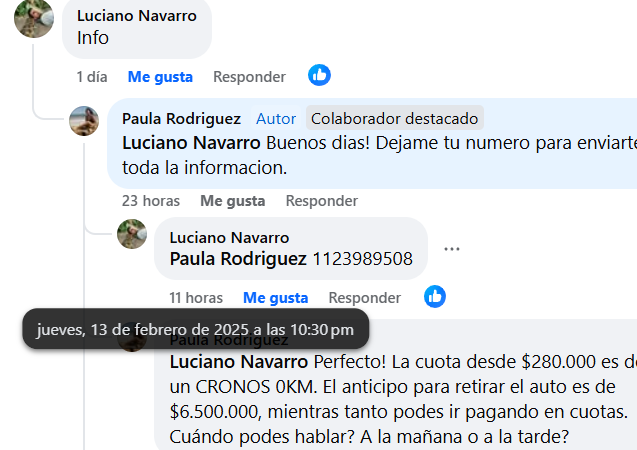This screenshot has width=637, height=450.
Task: Reply to the comment with number 1123989508
Action: (364, 297)
